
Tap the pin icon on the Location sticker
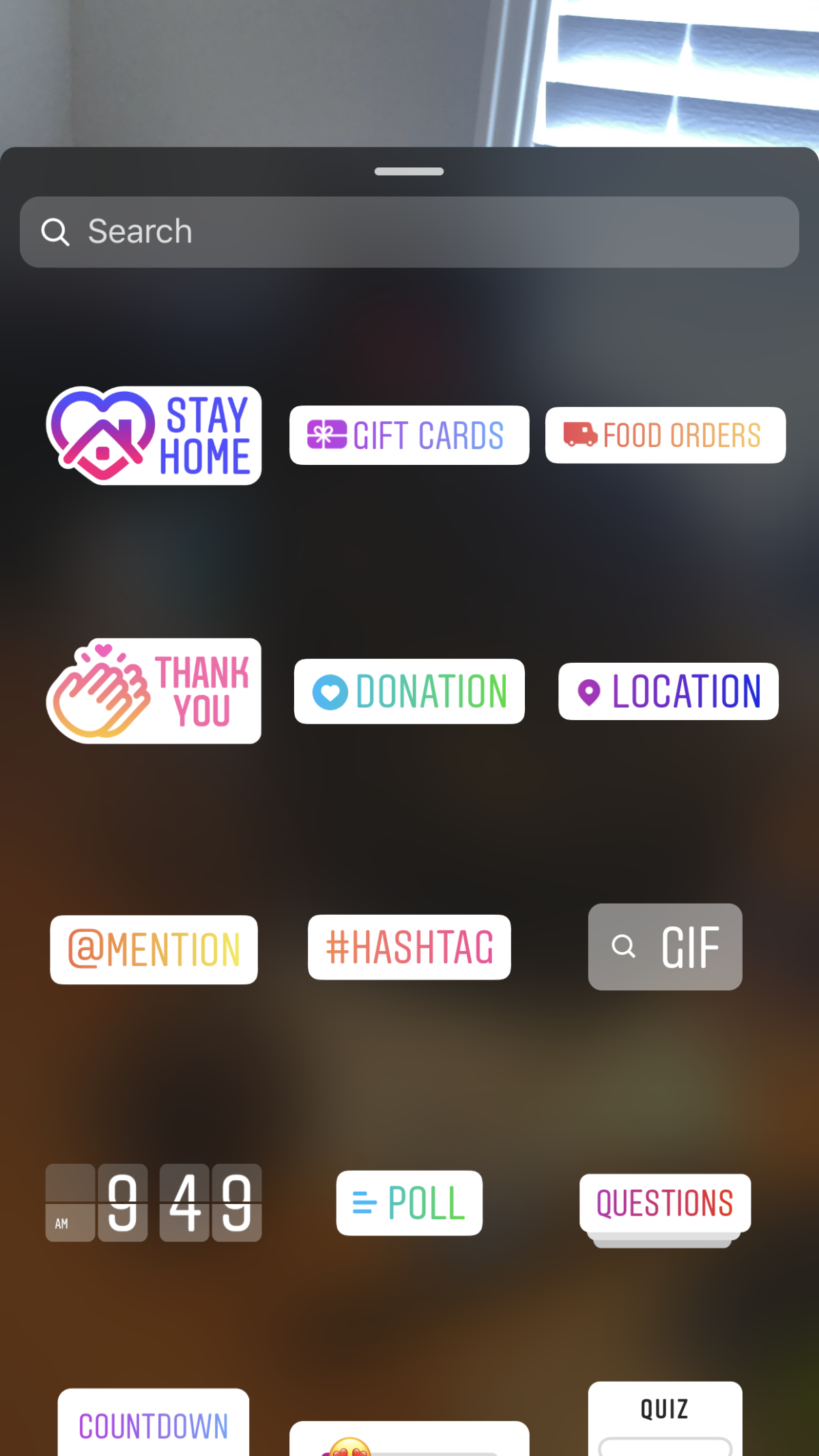[590, 691]
